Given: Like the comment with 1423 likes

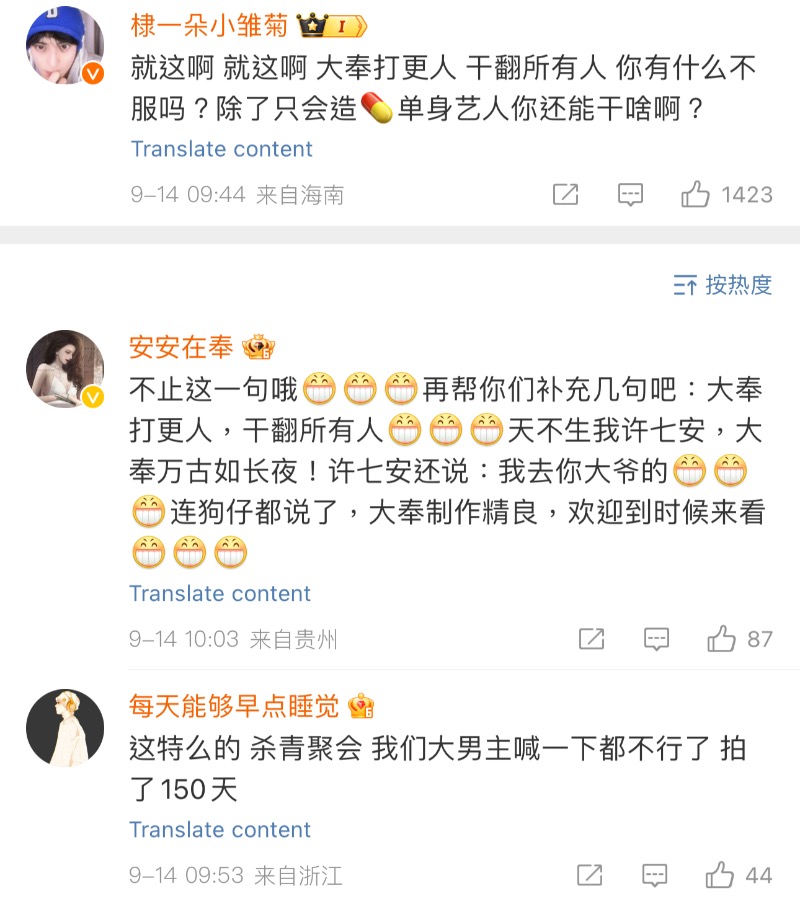Looking at the screenshot, I should [x=696, y=194].
